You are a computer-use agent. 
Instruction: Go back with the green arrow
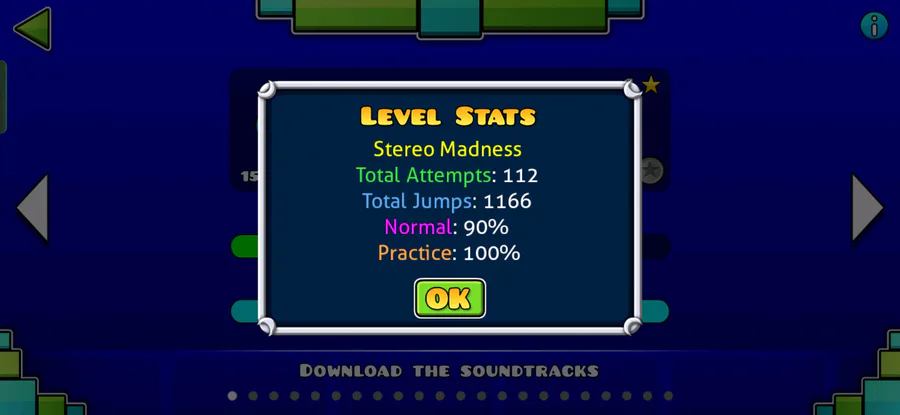click(32, 28)
